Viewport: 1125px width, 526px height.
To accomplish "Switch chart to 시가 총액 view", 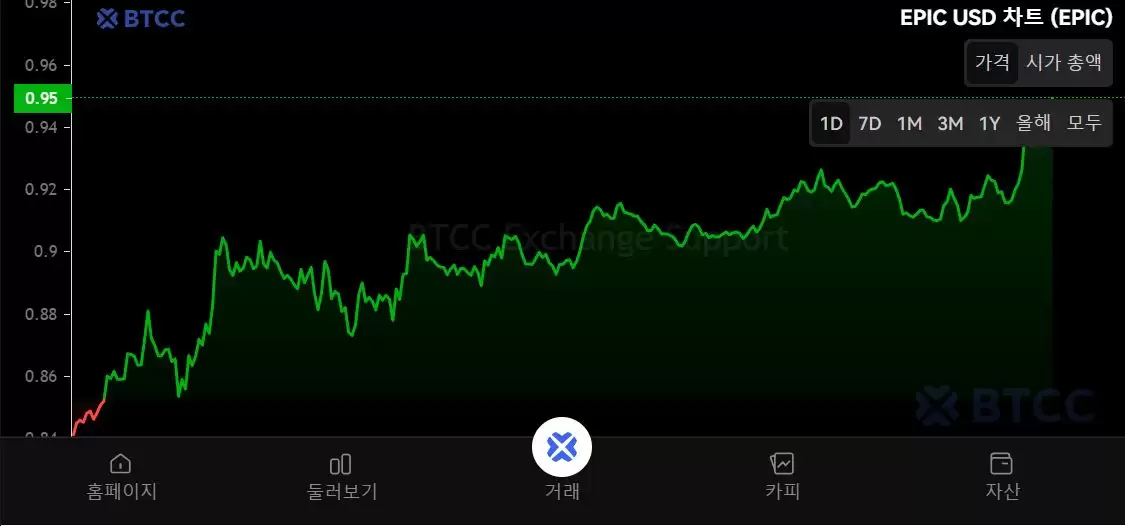I will click(x=1064, y=63).
